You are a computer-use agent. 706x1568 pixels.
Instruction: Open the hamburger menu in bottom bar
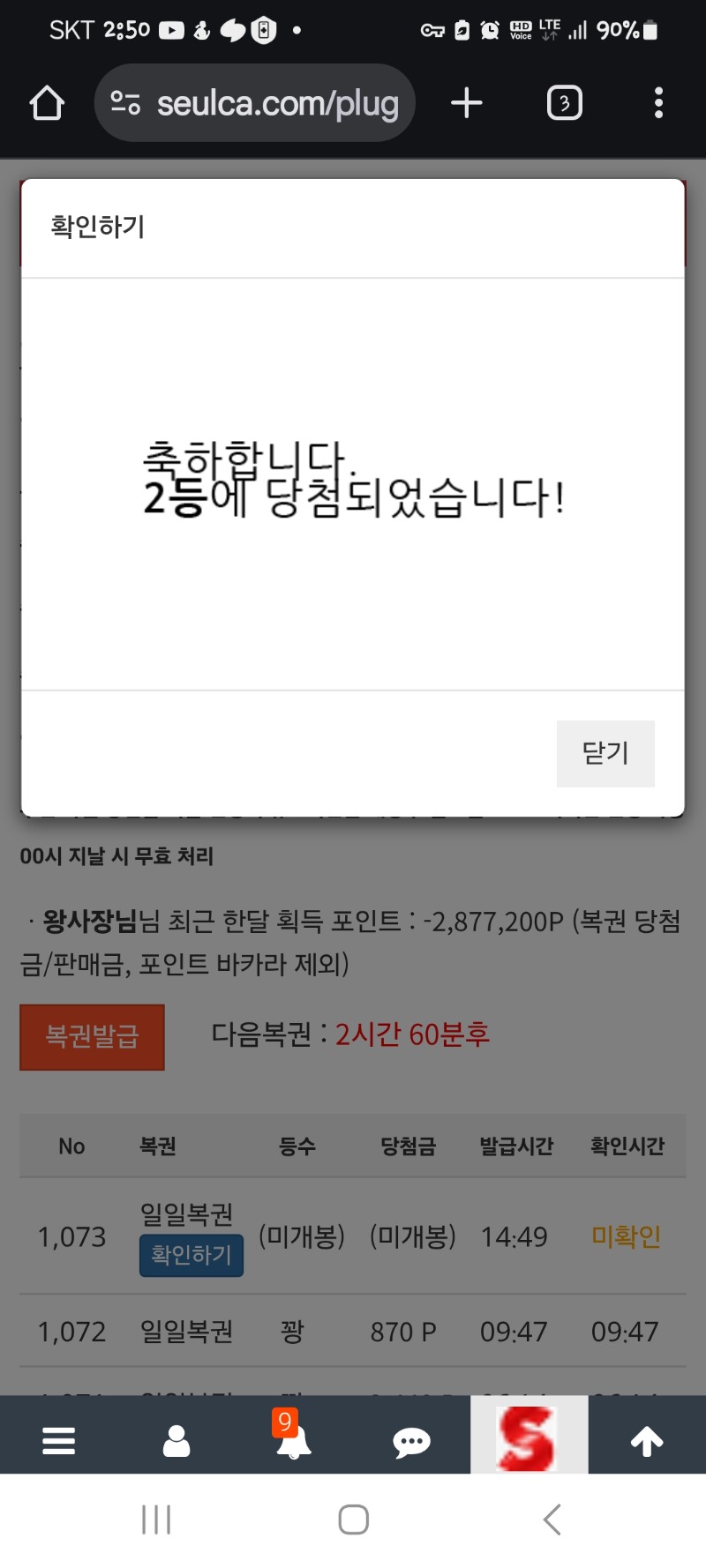tap(58, 1440)
